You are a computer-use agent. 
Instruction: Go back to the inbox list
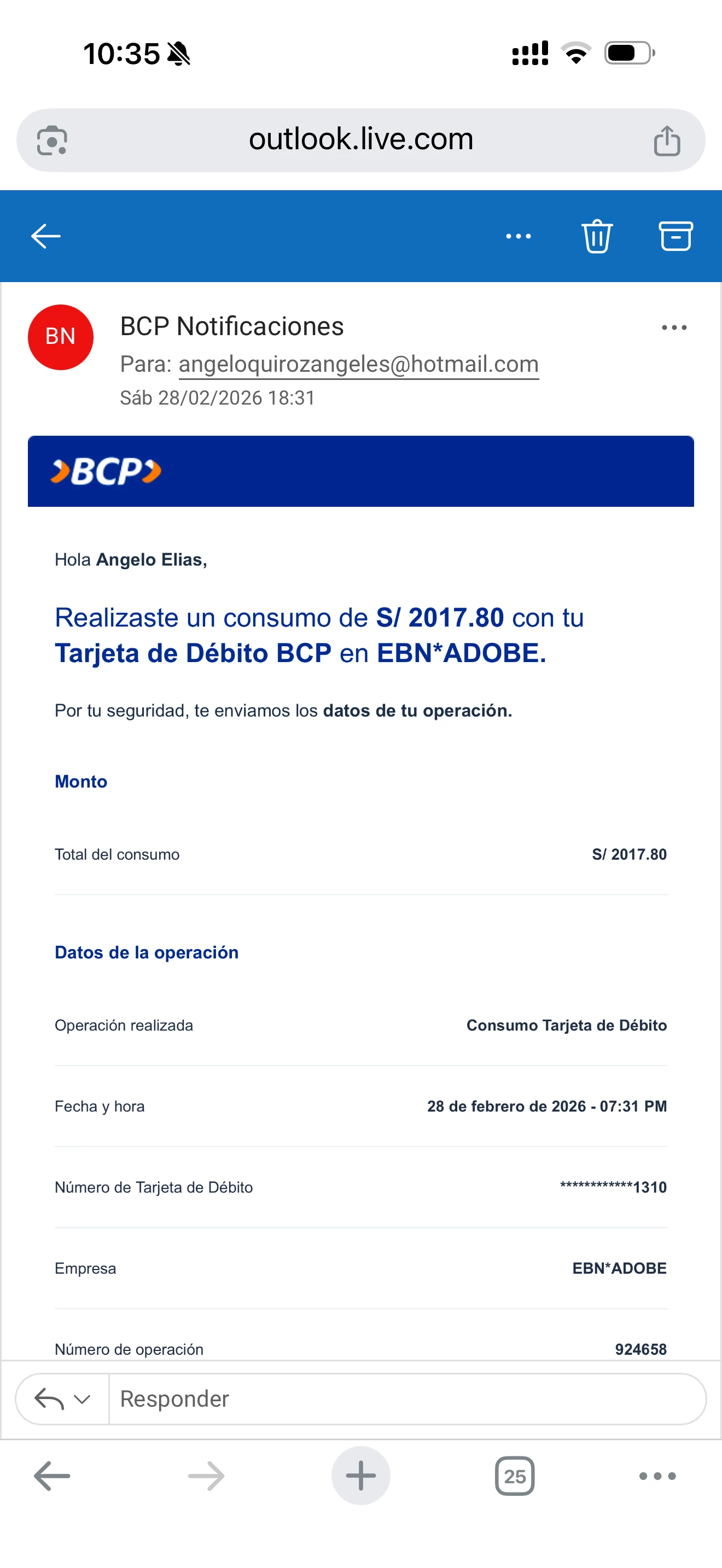coord(45,236)
